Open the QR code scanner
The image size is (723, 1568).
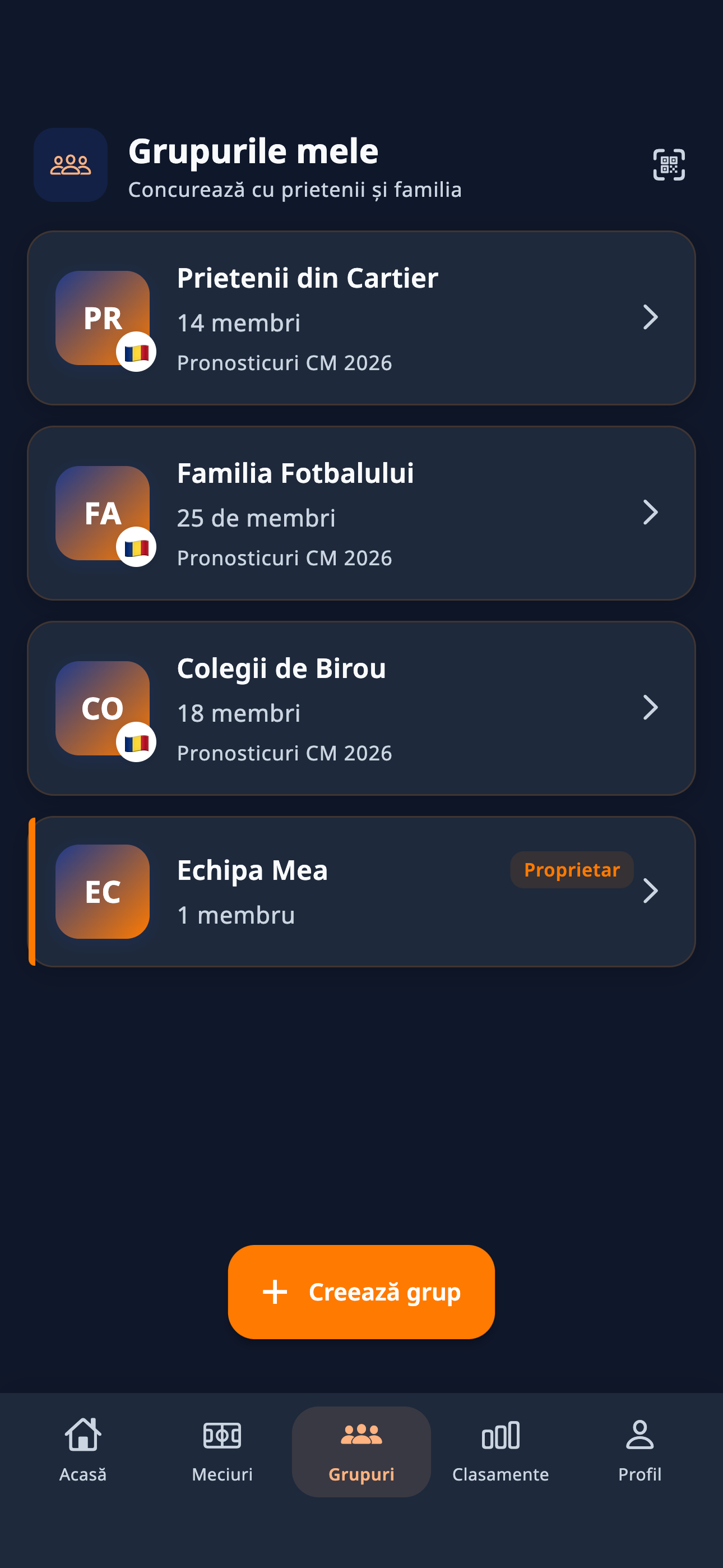pos(668,164)
